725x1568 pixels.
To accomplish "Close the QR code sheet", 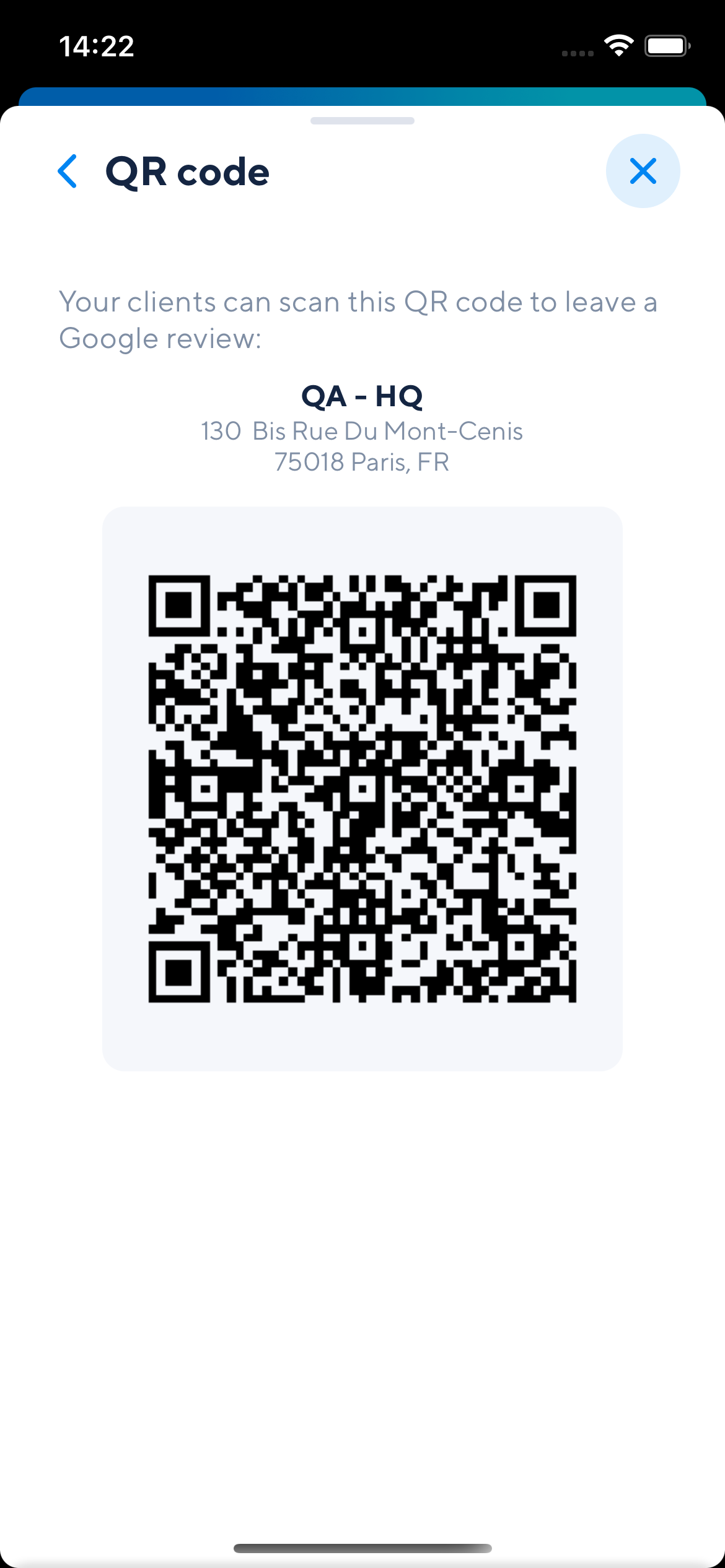I will pyautogui.click(x=643, y=171).
